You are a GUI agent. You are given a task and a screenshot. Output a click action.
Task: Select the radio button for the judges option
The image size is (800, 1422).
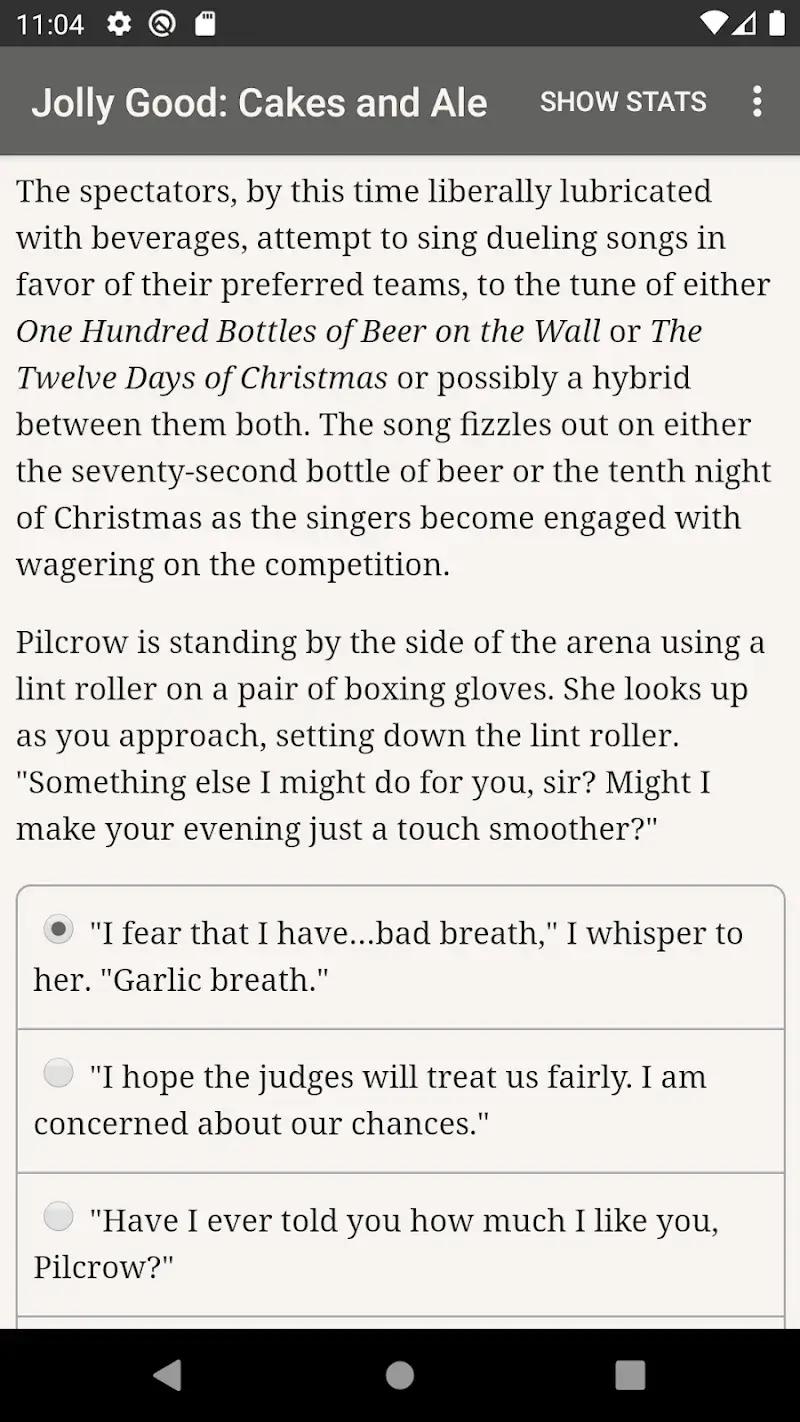58,1073
